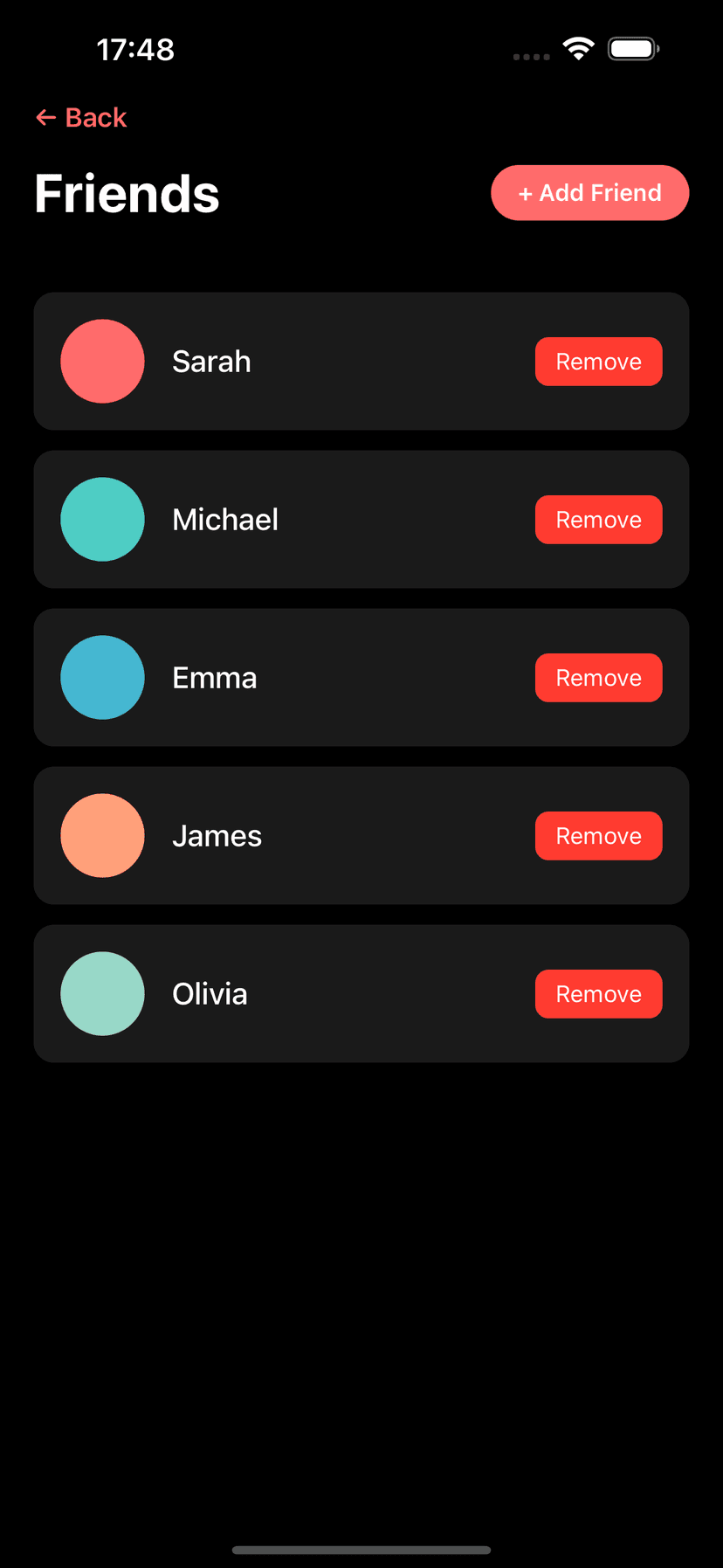The height and width of the screenshot is (1568, 723).
Task: Click the home indicator bar
Action: click(x=361, y=1543)
